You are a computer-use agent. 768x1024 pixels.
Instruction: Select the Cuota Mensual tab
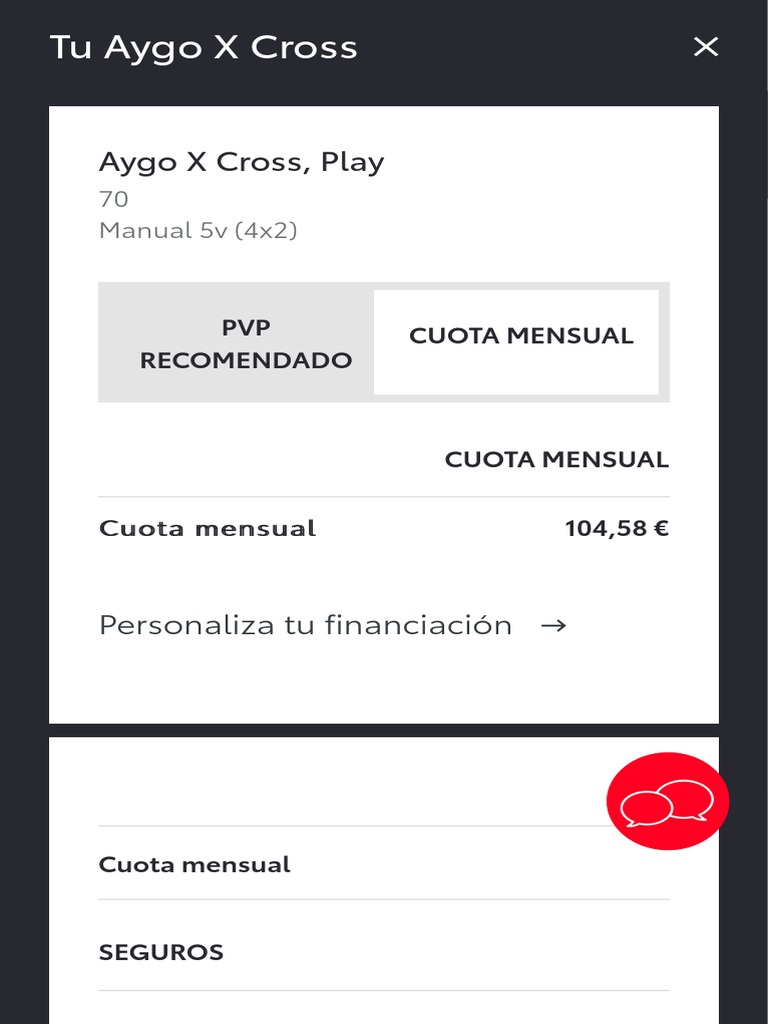tap(520, 337)
